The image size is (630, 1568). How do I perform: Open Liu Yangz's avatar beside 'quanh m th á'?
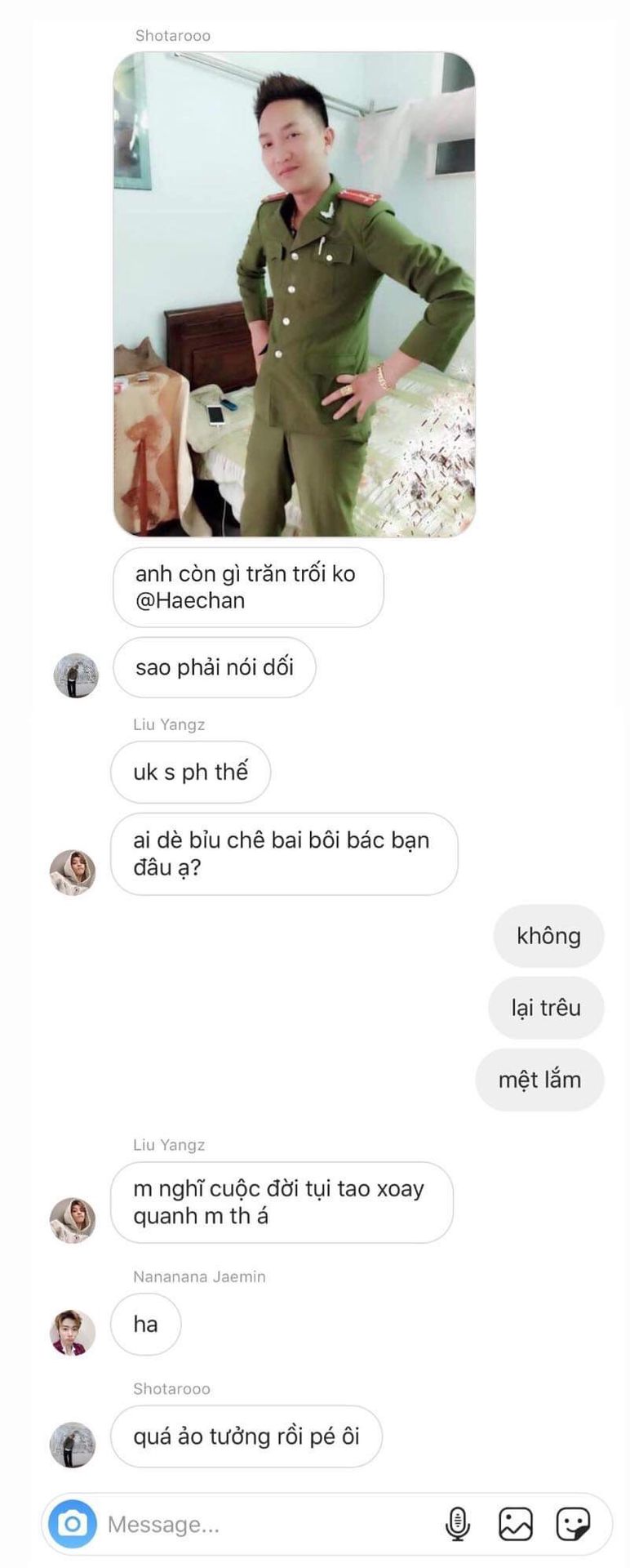[73, 1221]
